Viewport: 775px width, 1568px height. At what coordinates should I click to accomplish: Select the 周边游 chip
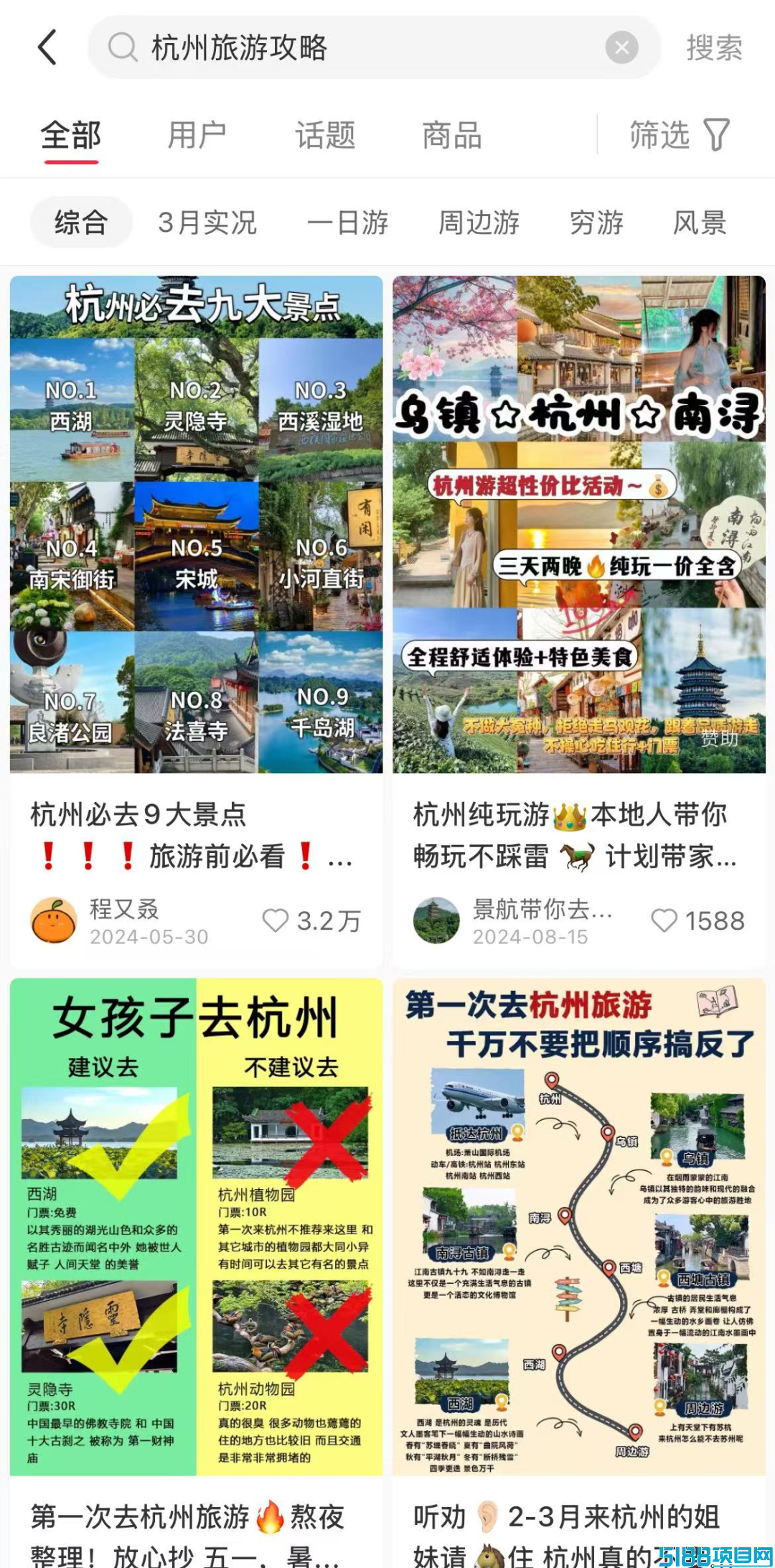[479, 223]
